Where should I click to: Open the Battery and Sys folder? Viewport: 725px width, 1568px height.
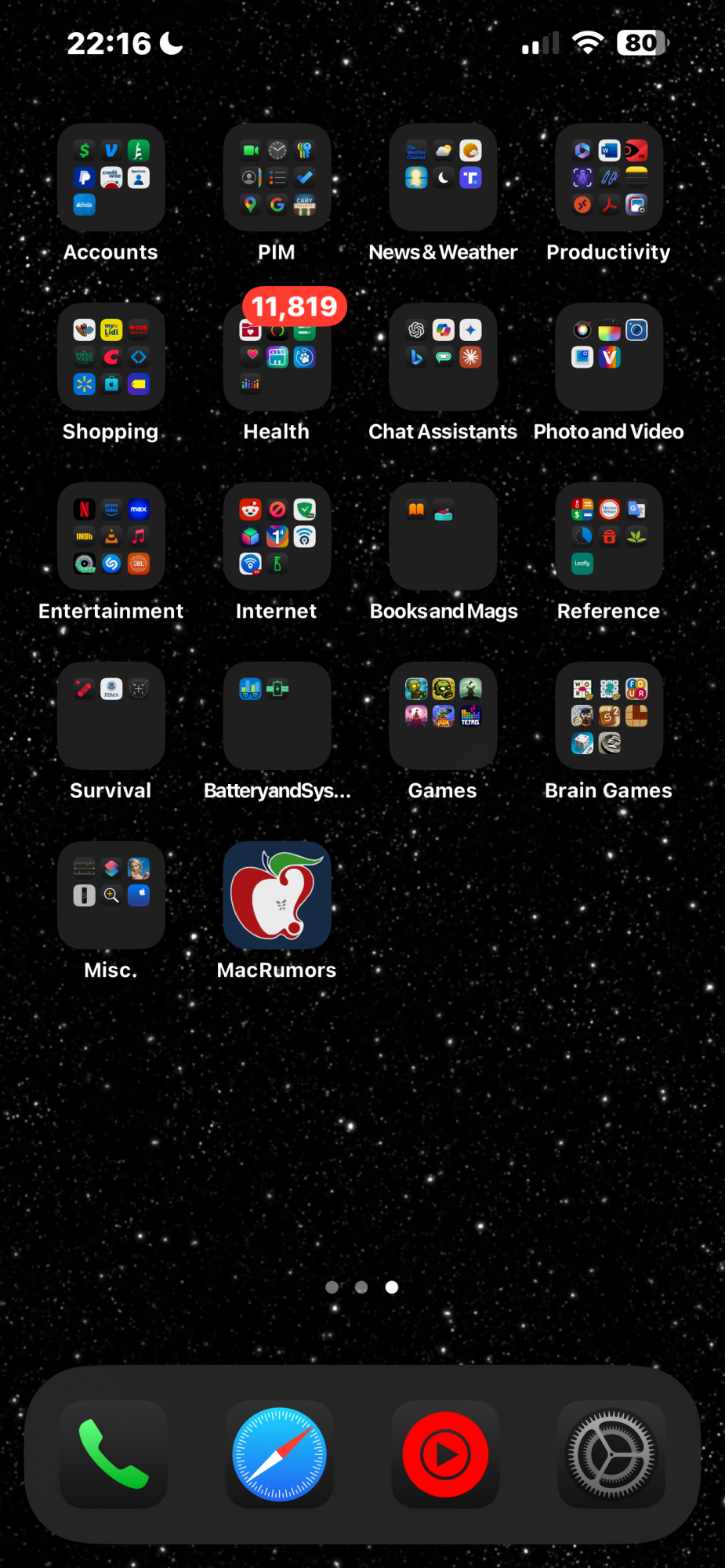pyautogui.click(x=277, y=716)
